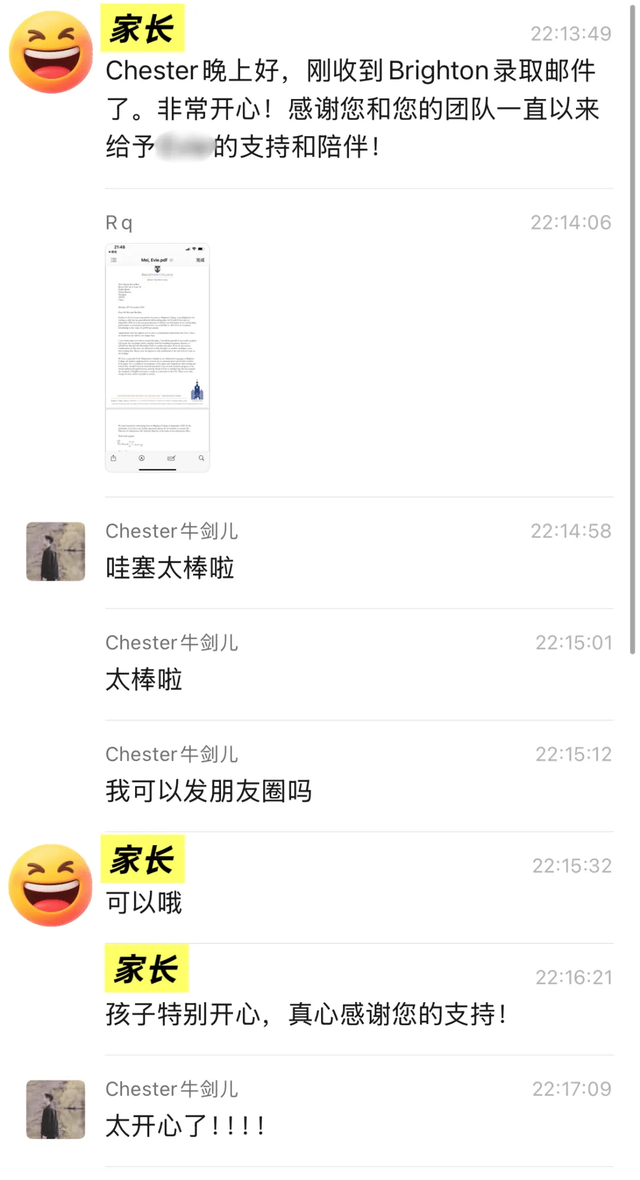Open Chester牛剑儿's avatar beside 哇塞太棒啦
Image resolution: width=640 pixels, height=1180 pixels.
pyautogui.click(x=55, y=551)
